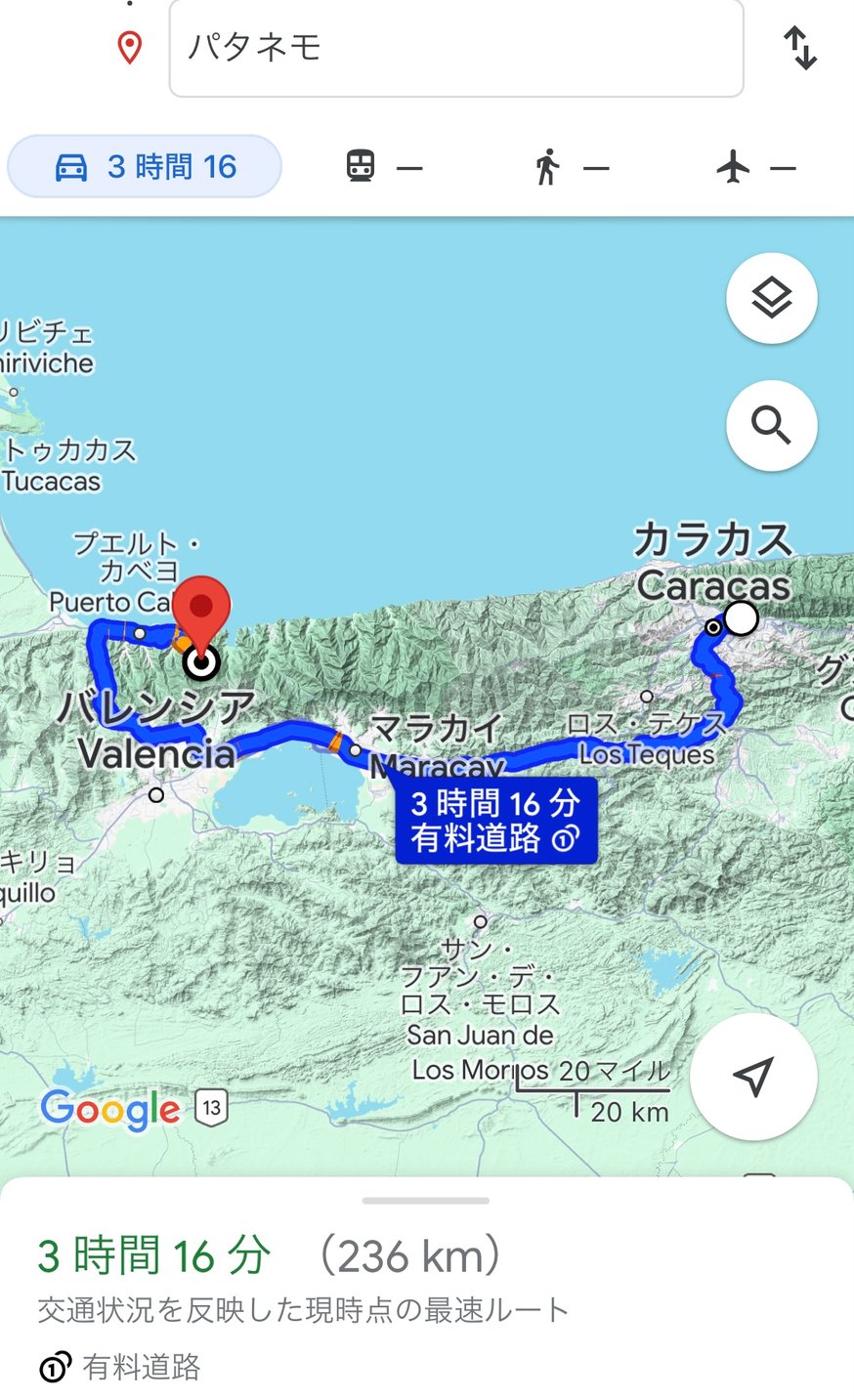Tap the パタネモ destination field
The width and height of the screenshot is (854, 1400).
[455, 48]
